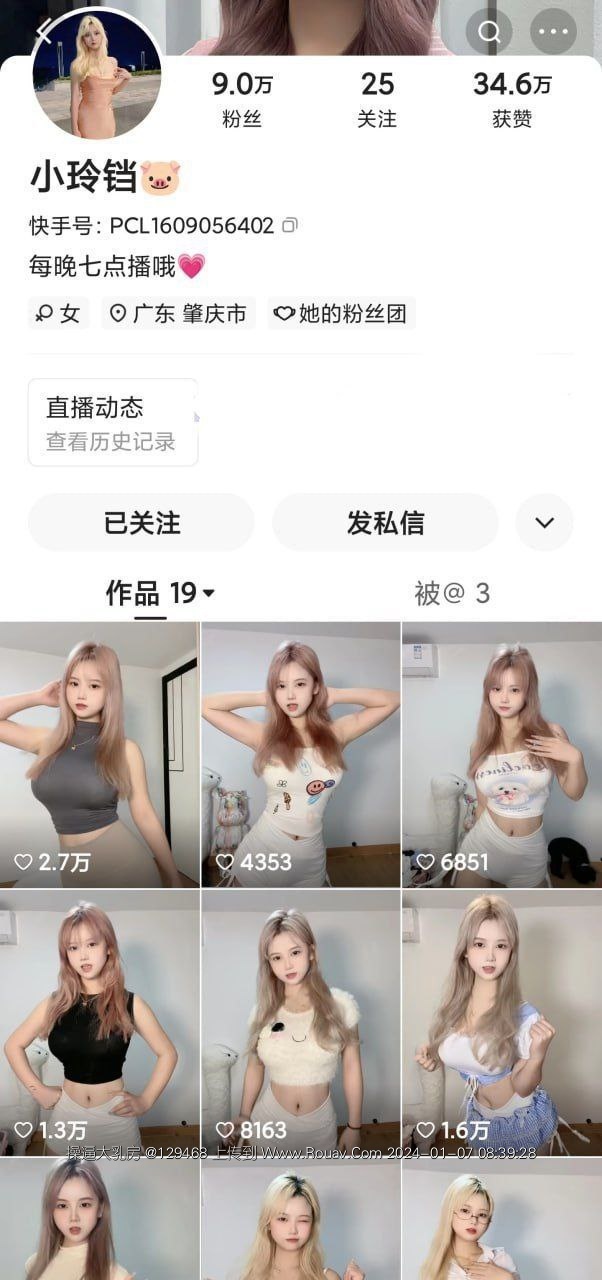Open the video with 2.7万 likes

(x=99, y=754)
